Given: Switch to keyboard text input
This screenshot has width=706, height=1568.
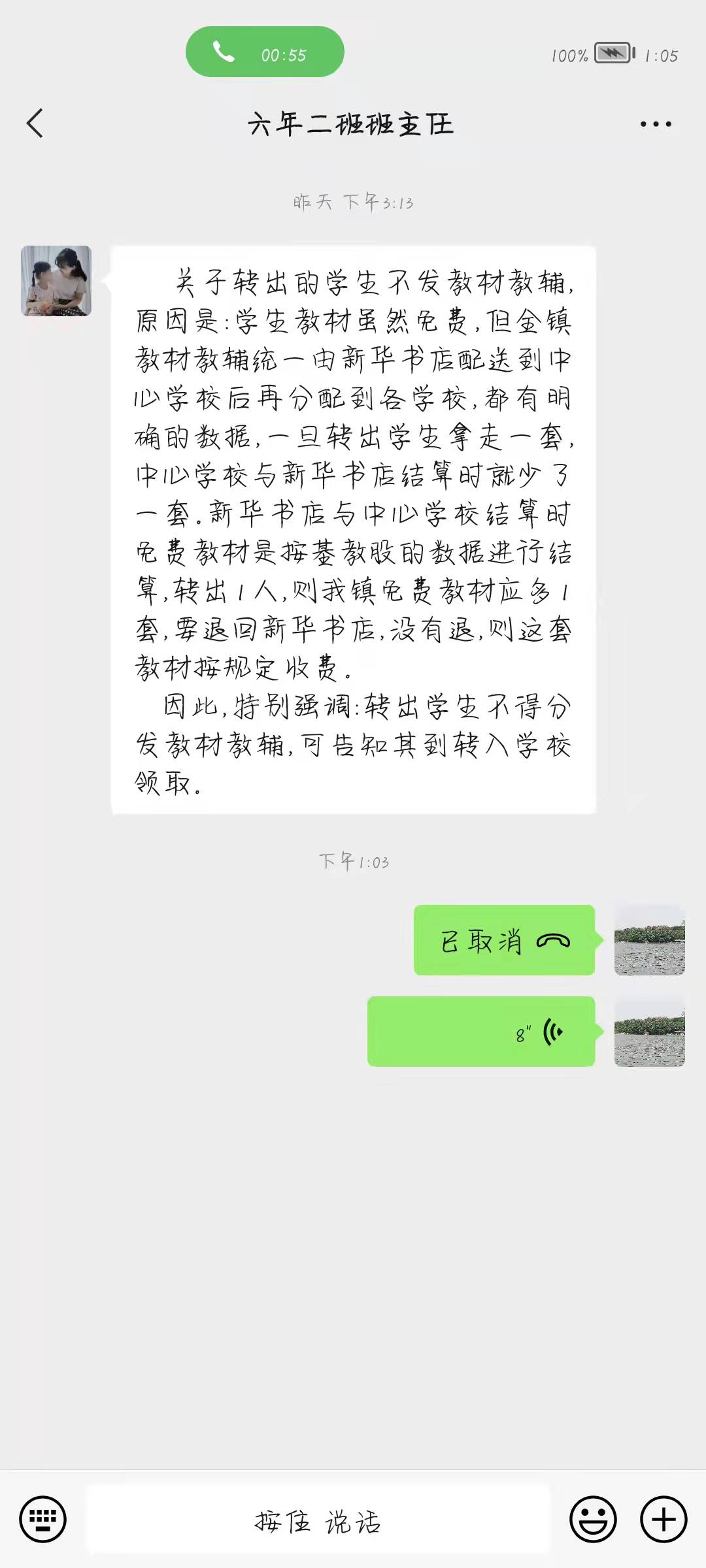Looking at the screenshot, I should tap(42, 1519).
